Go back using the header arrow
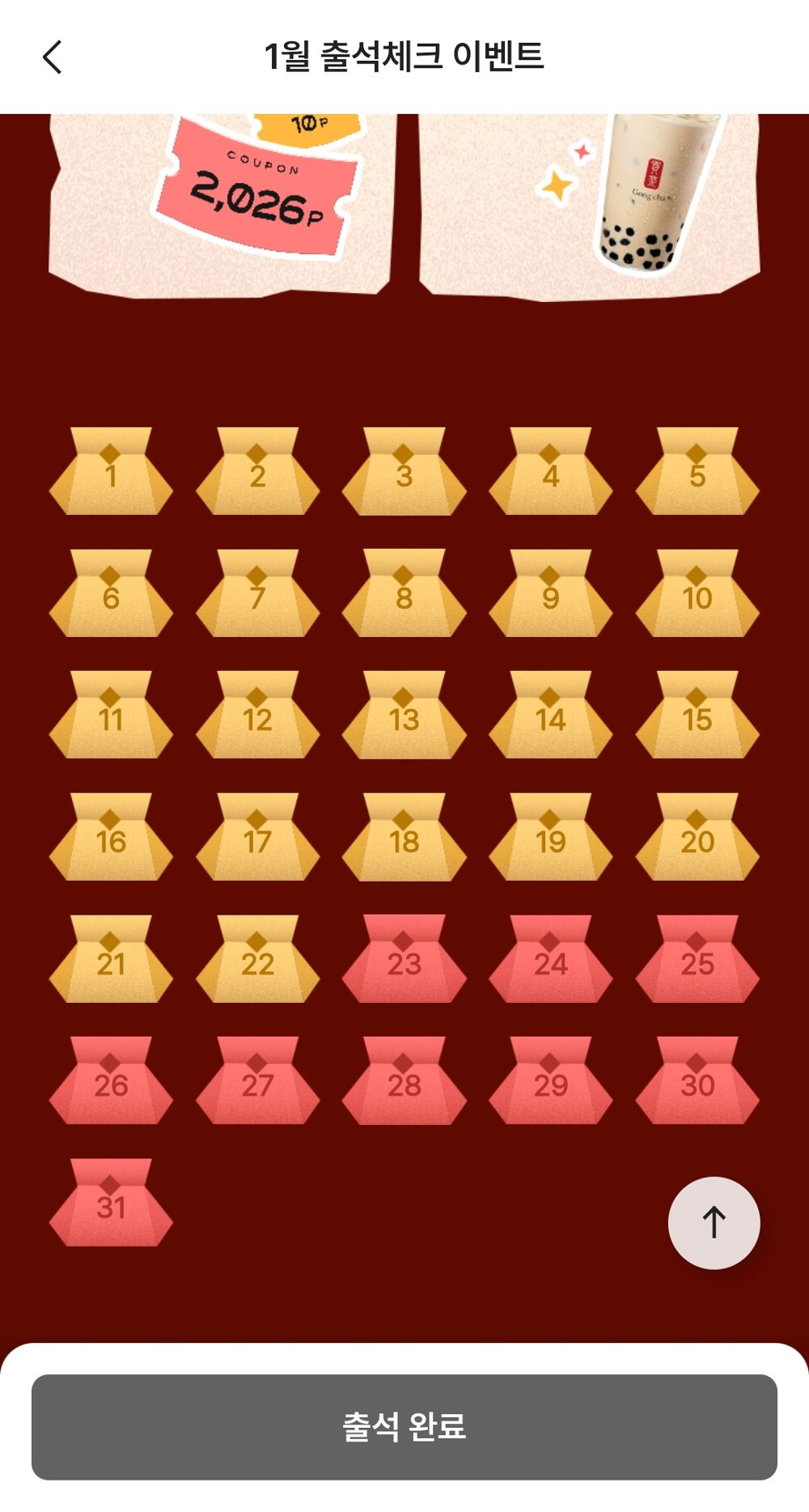The height and width of the screenshot is (1512, 809). point(53,57)
